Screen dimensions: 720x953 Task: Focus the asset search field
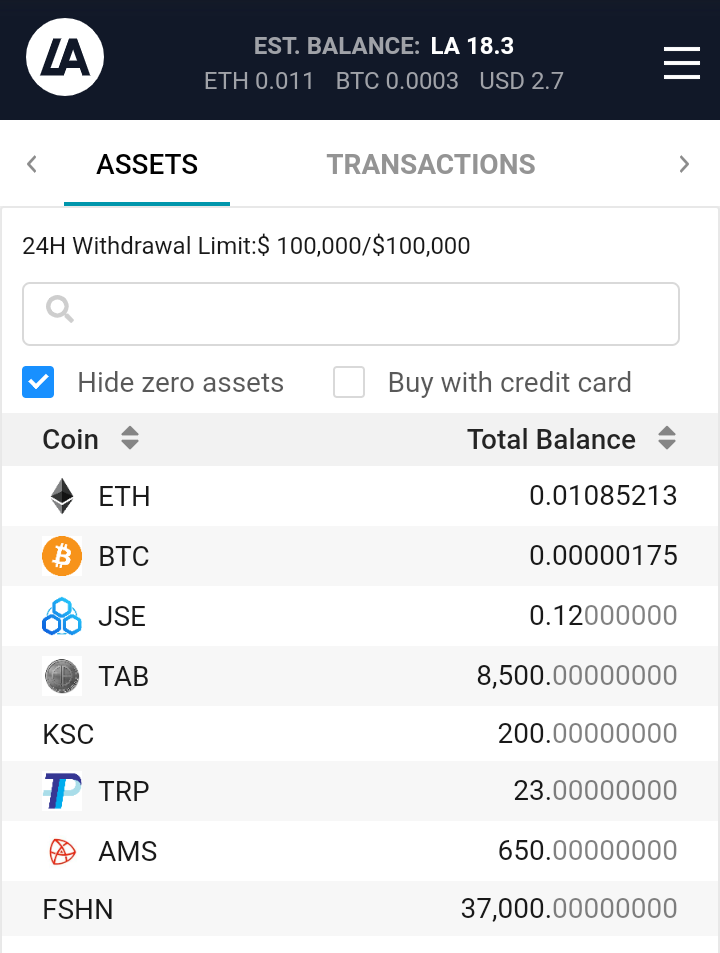click(351, 314)
